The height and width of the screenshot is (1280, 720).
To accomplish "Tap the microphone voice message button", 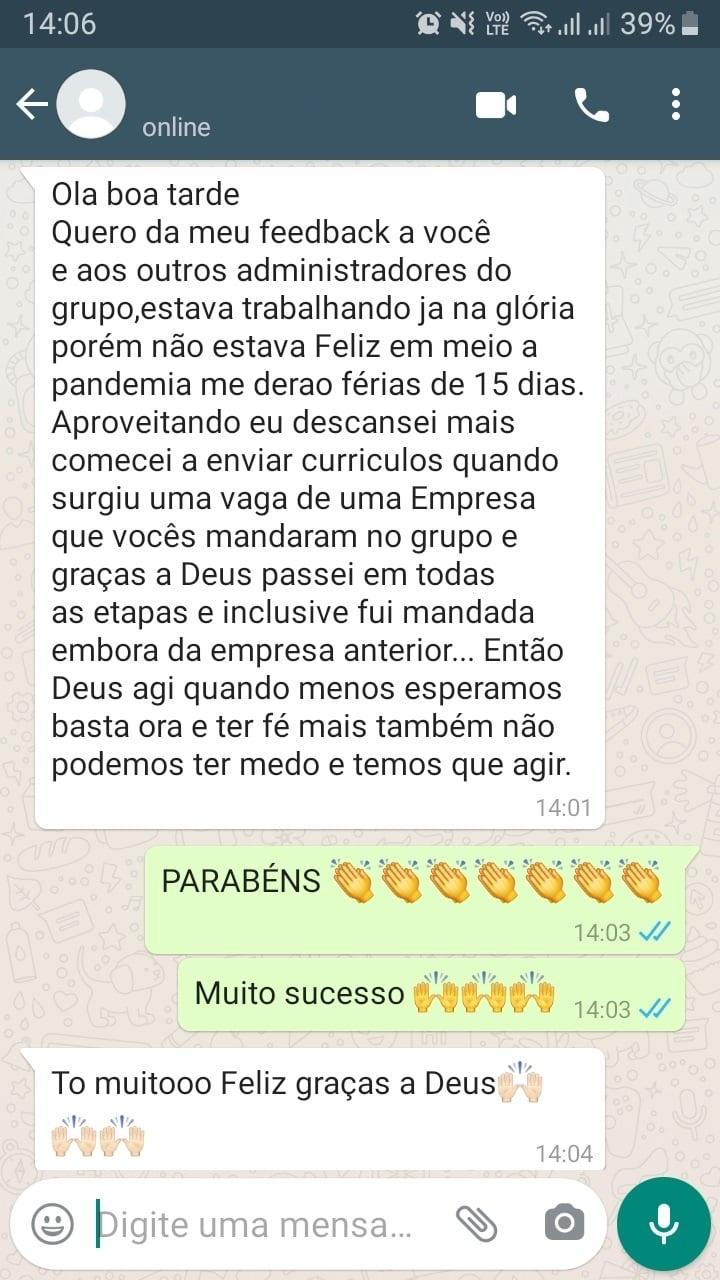I will pos(663,1223).
